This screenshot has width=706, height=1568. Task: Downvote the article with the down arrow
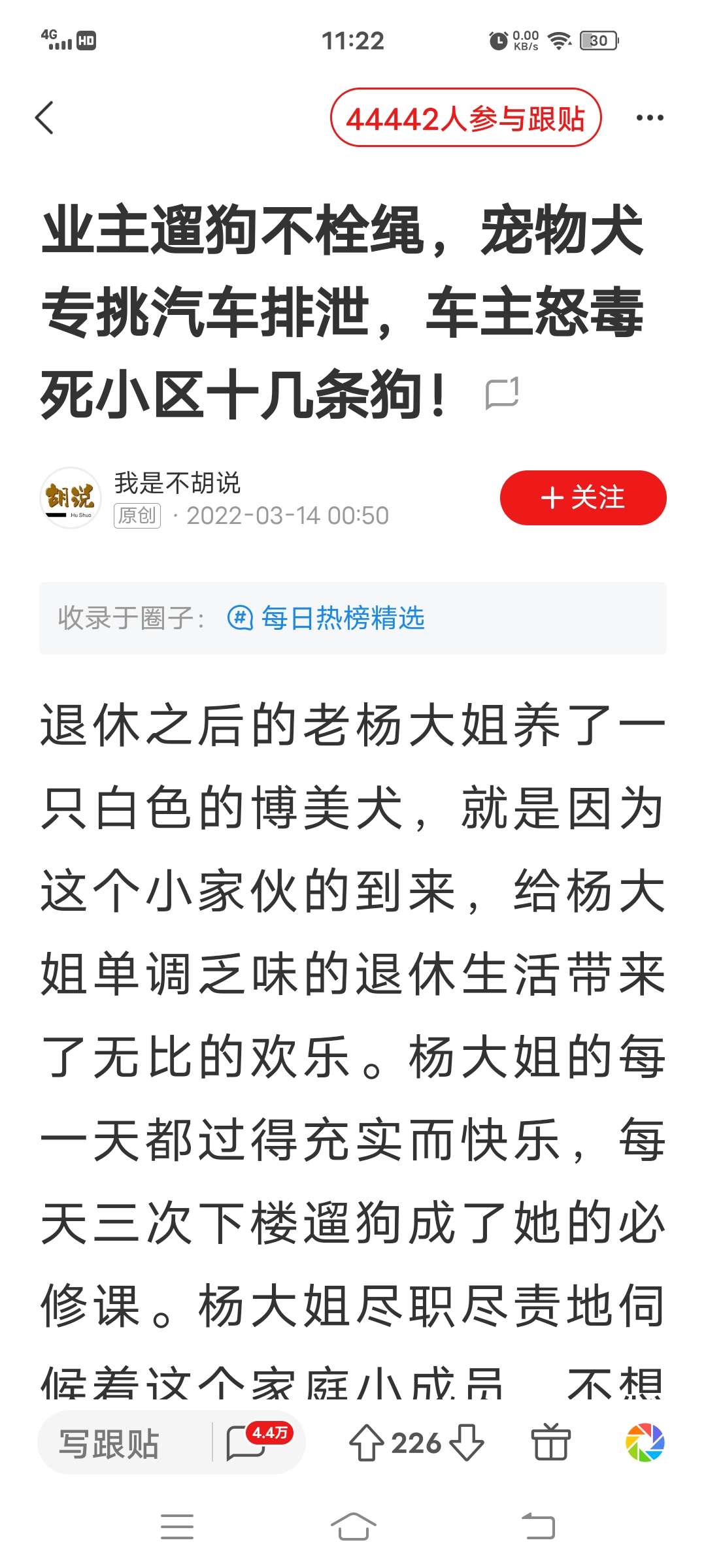(467, 1443)
